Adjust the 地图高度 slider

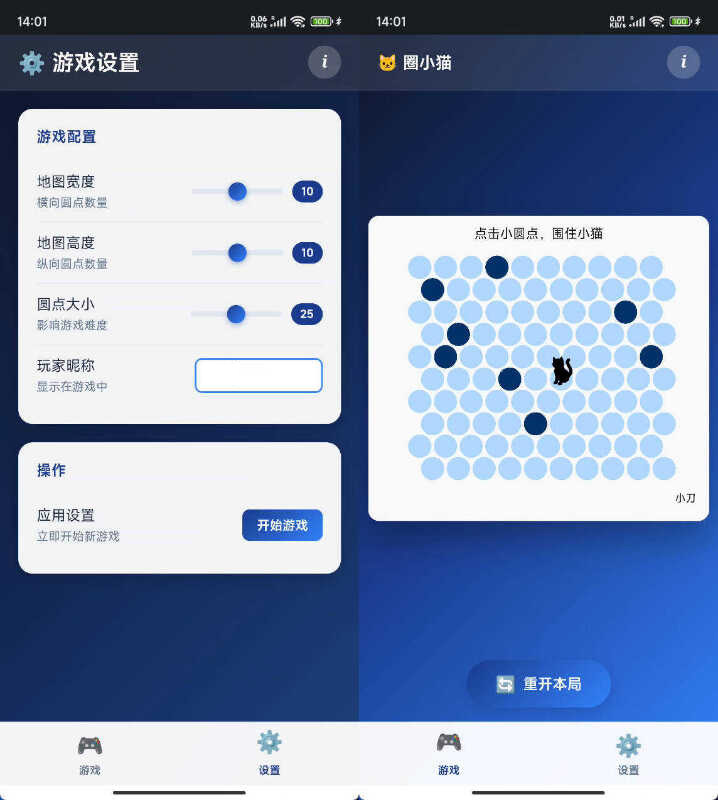click(x=237, y=253)
